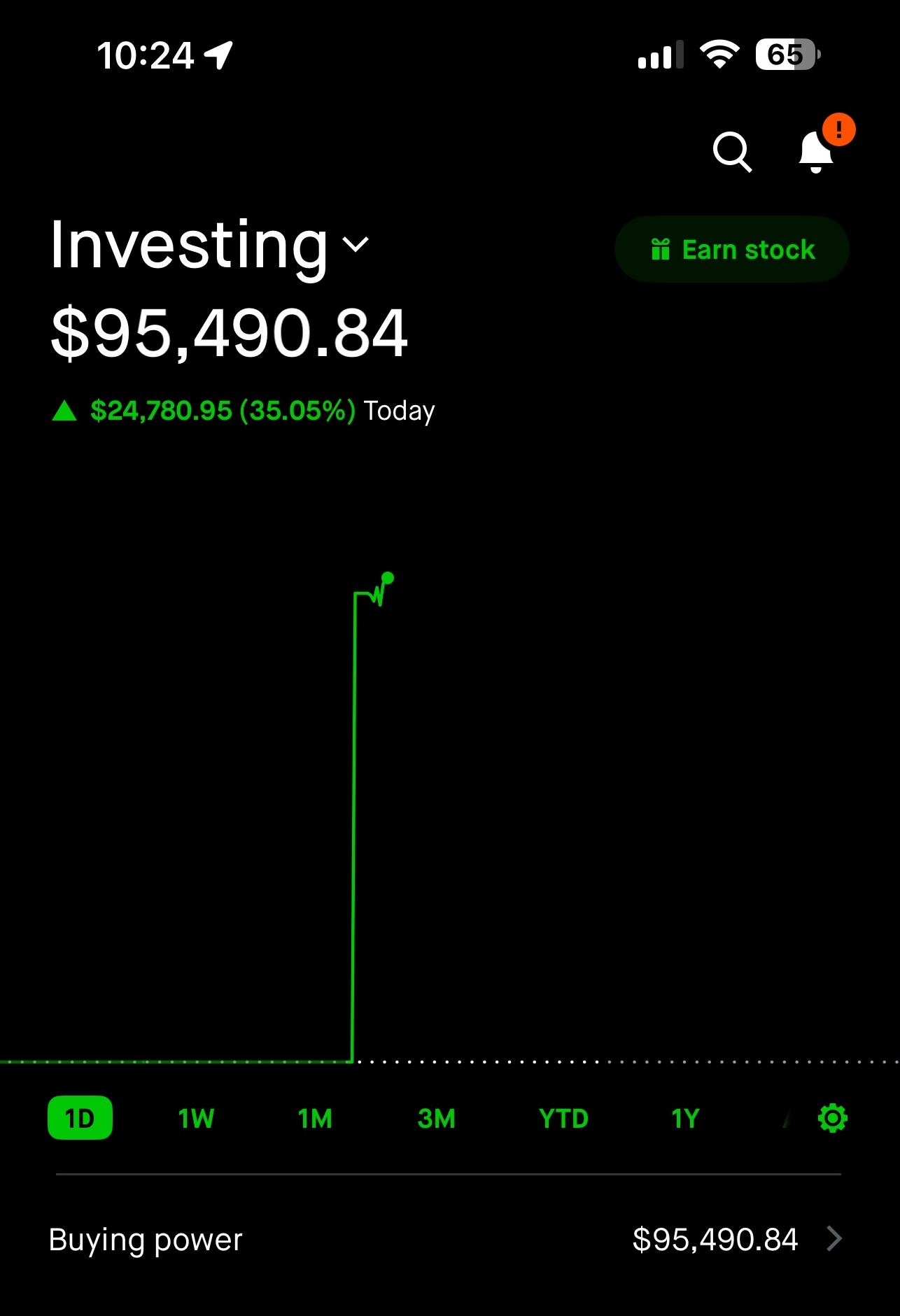View the YTD chart range
This screenshot has width=900, height=1316.
[563, 1118]
